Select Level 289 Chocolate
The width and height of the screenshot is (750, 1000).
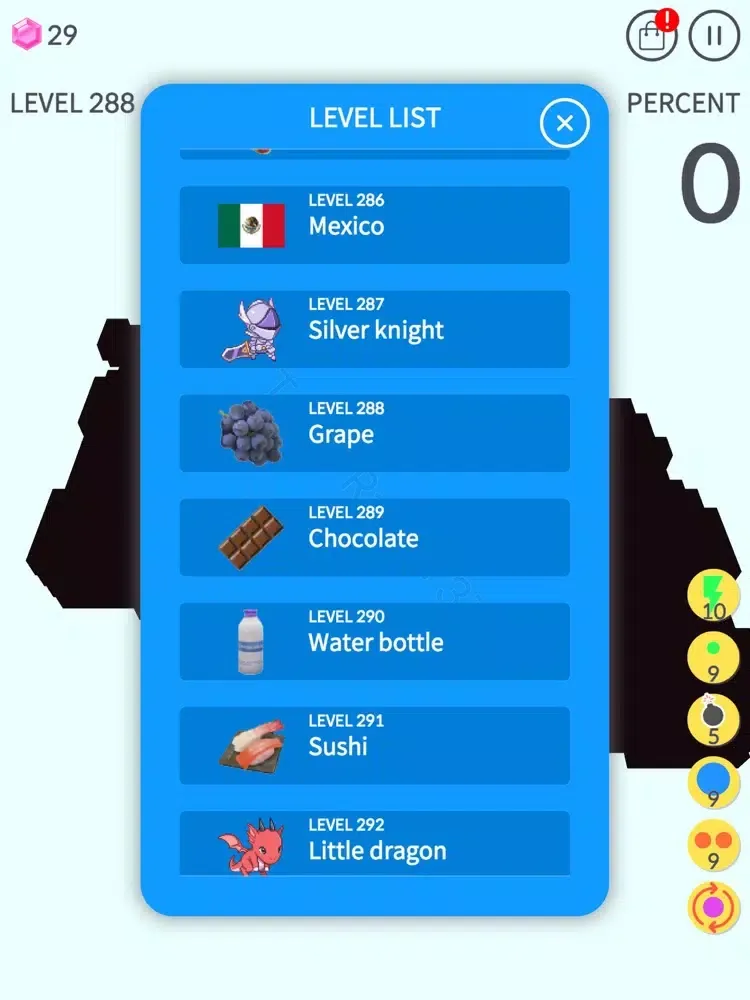tap(374, 537)
